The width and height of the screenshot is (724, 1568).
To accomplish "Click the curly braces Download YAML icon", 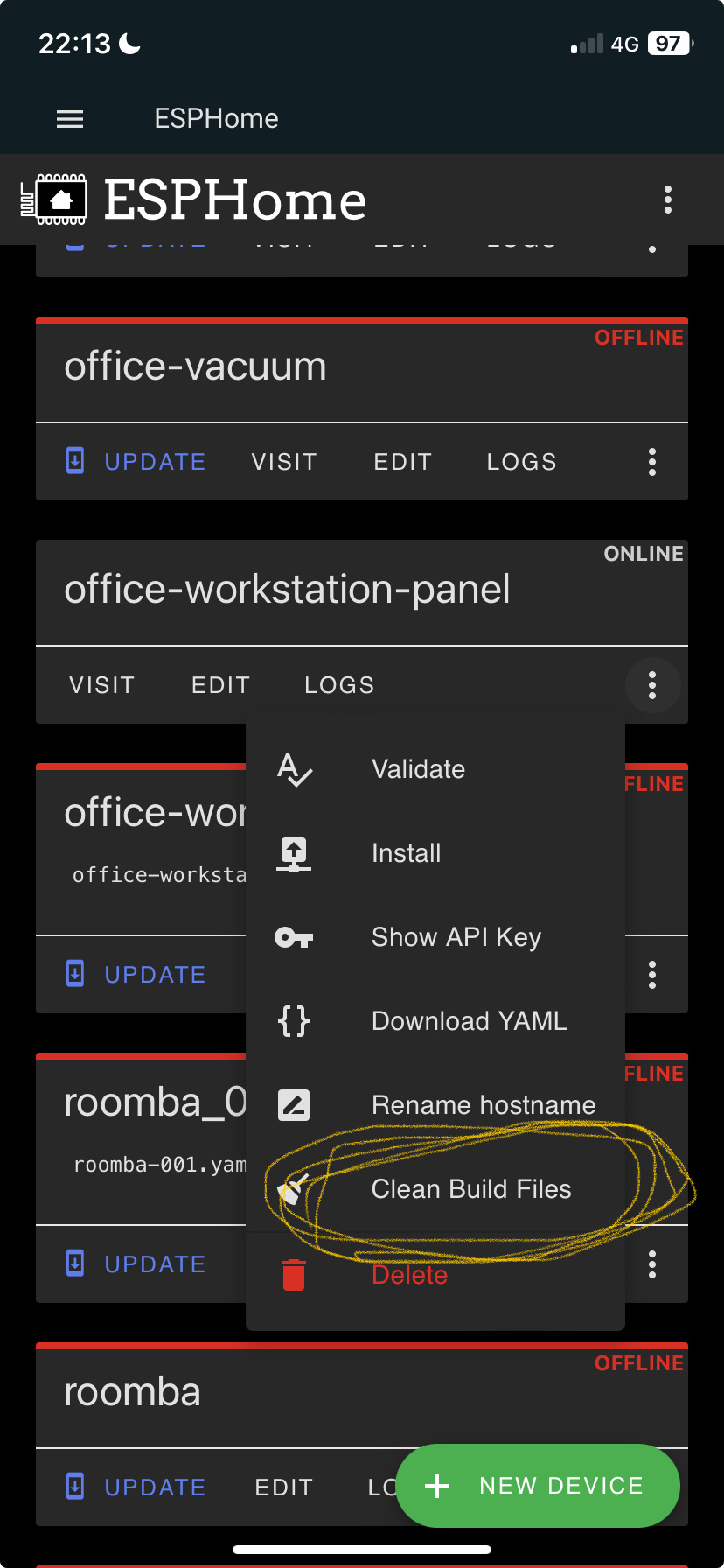I will point(294,1020).
